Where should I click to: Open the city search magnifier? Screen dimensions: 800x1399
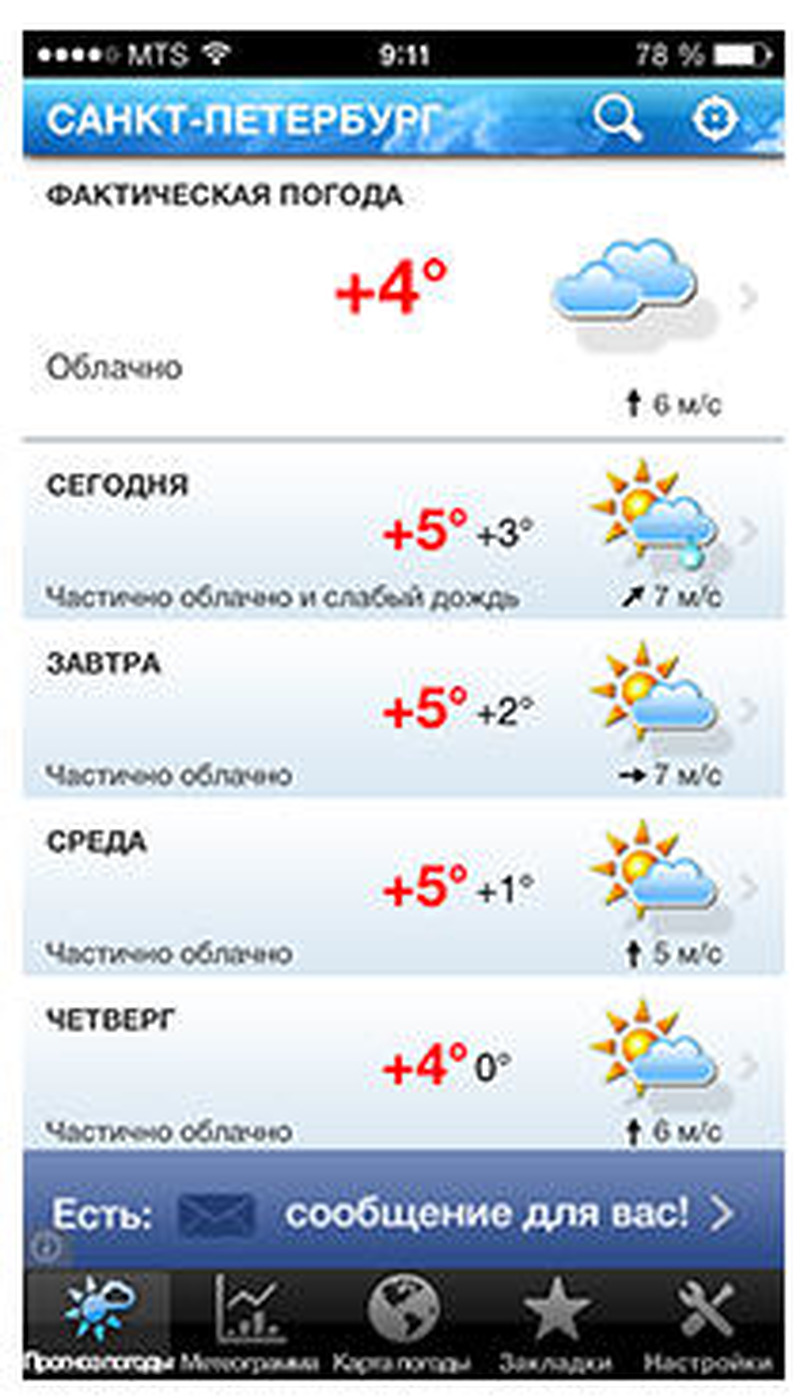point(617,119)
